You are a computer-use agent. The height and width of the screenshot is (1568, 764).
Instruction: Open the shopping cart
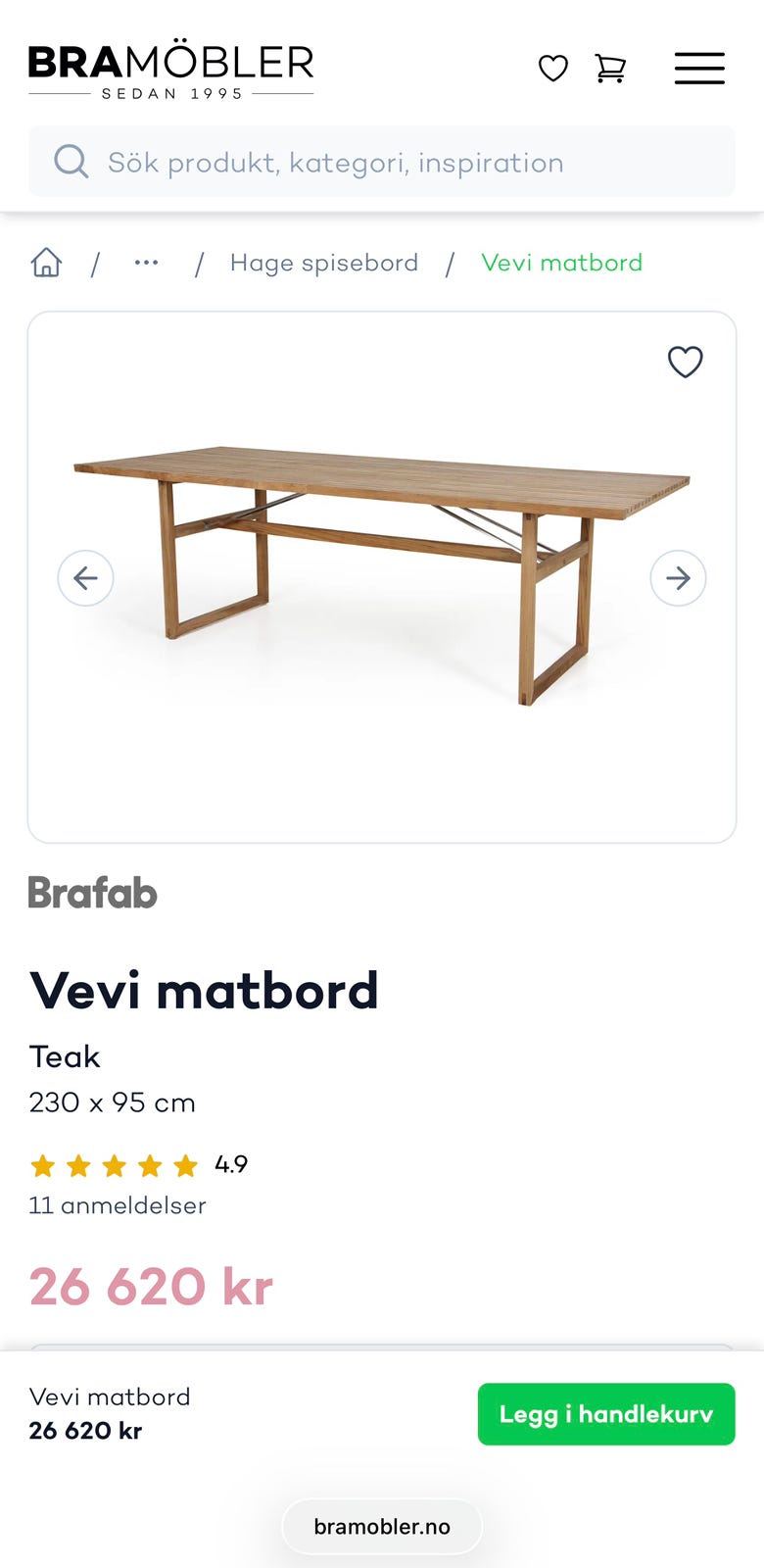point(610,69)
